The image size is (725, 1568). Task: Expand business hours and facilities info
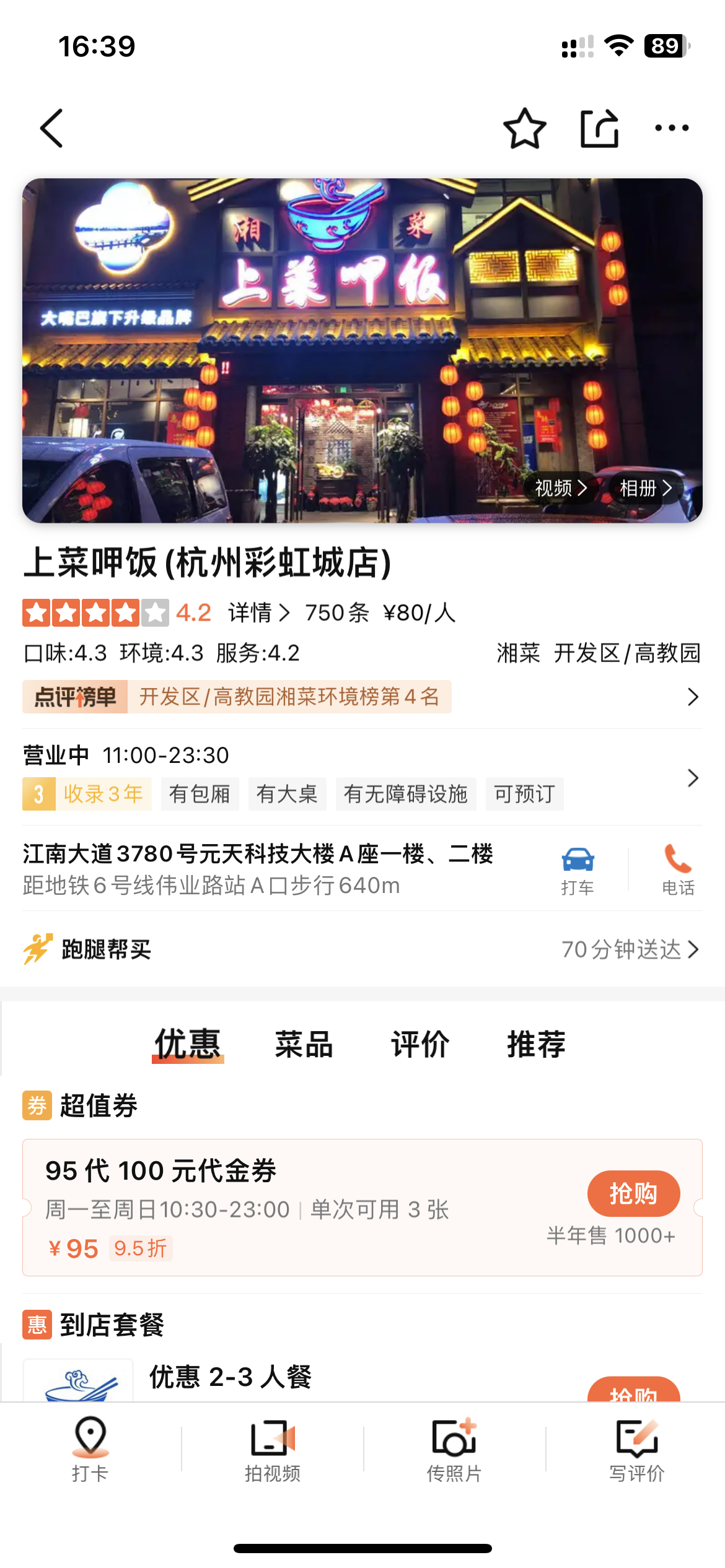[x=692, y=778]
